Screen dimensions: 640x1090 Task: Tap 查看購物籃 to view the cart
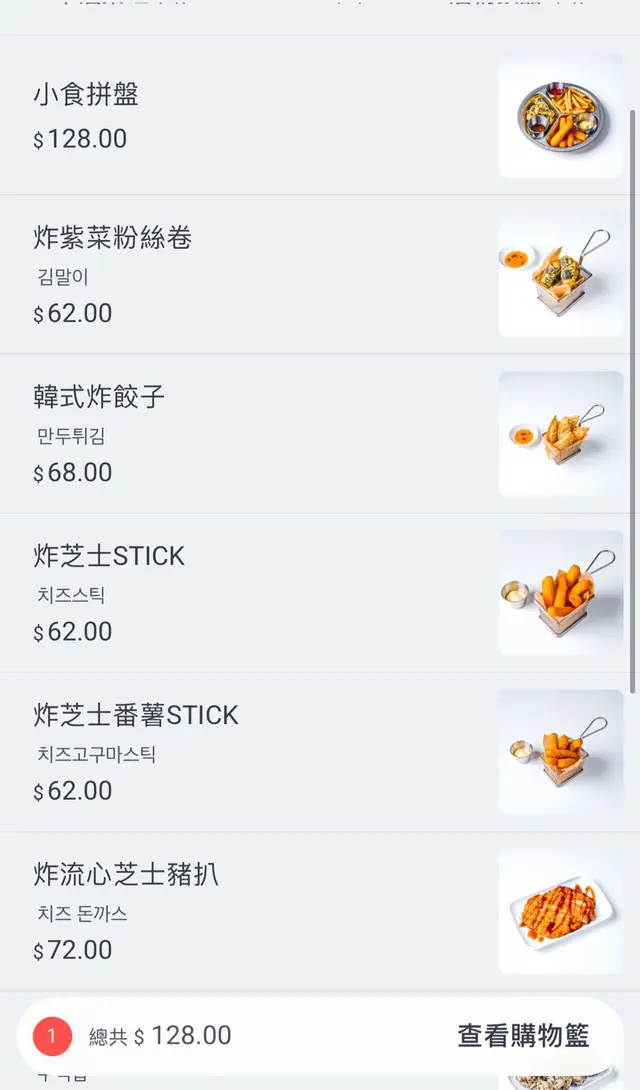click(523, 1036)
